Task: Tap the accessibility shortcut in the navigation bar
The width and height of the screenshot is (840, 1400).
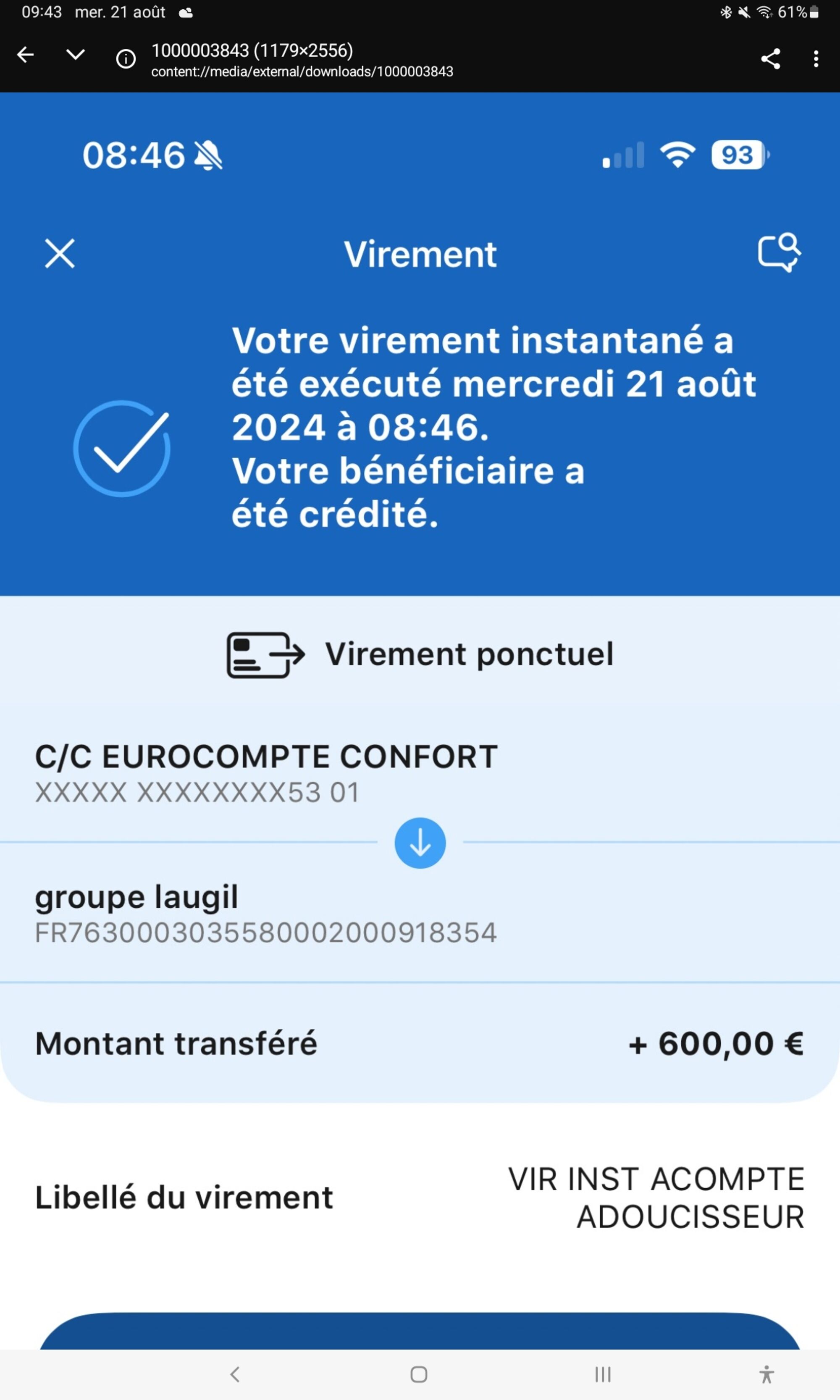Action: point(766,1374)
